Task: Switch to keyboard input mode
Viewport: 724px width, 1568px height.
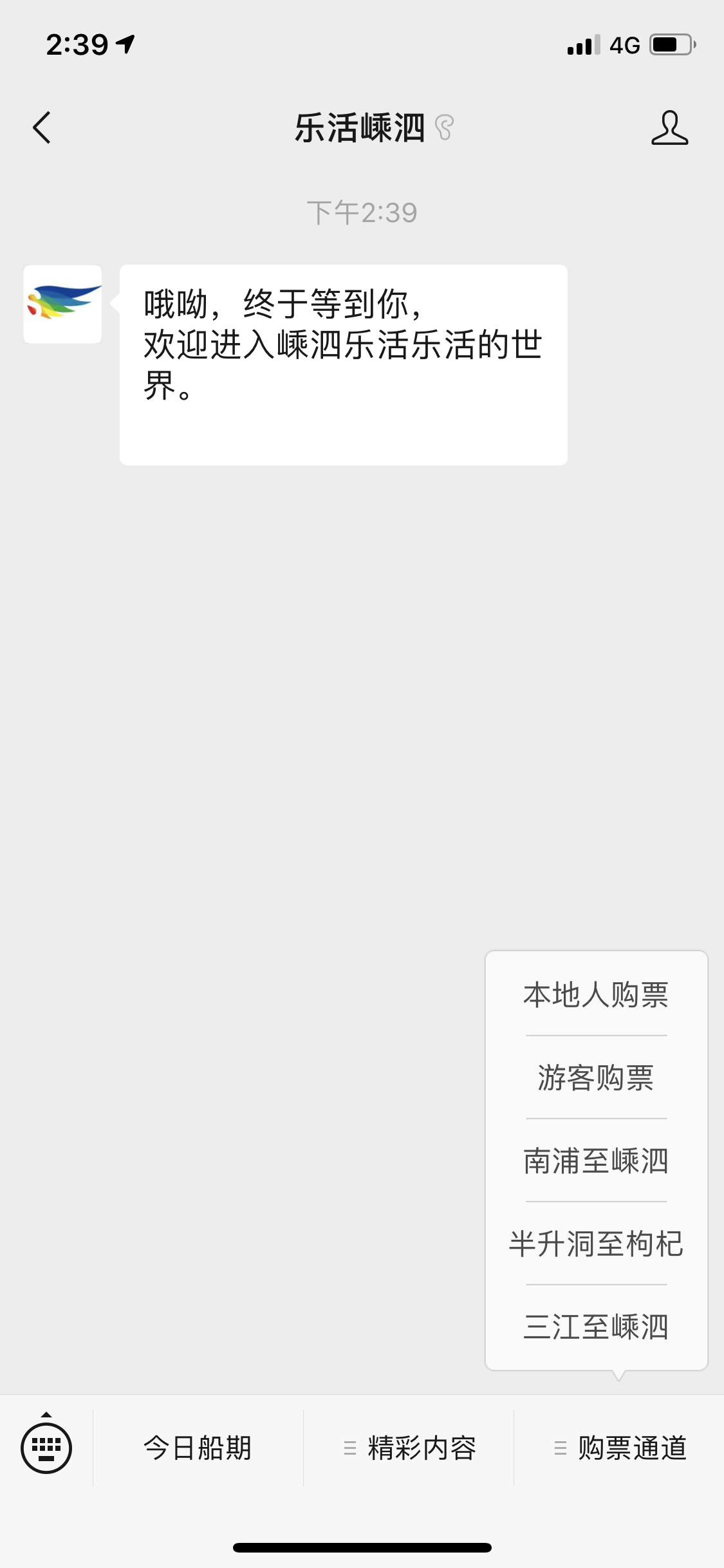Action: click(x=46, y=1448)
